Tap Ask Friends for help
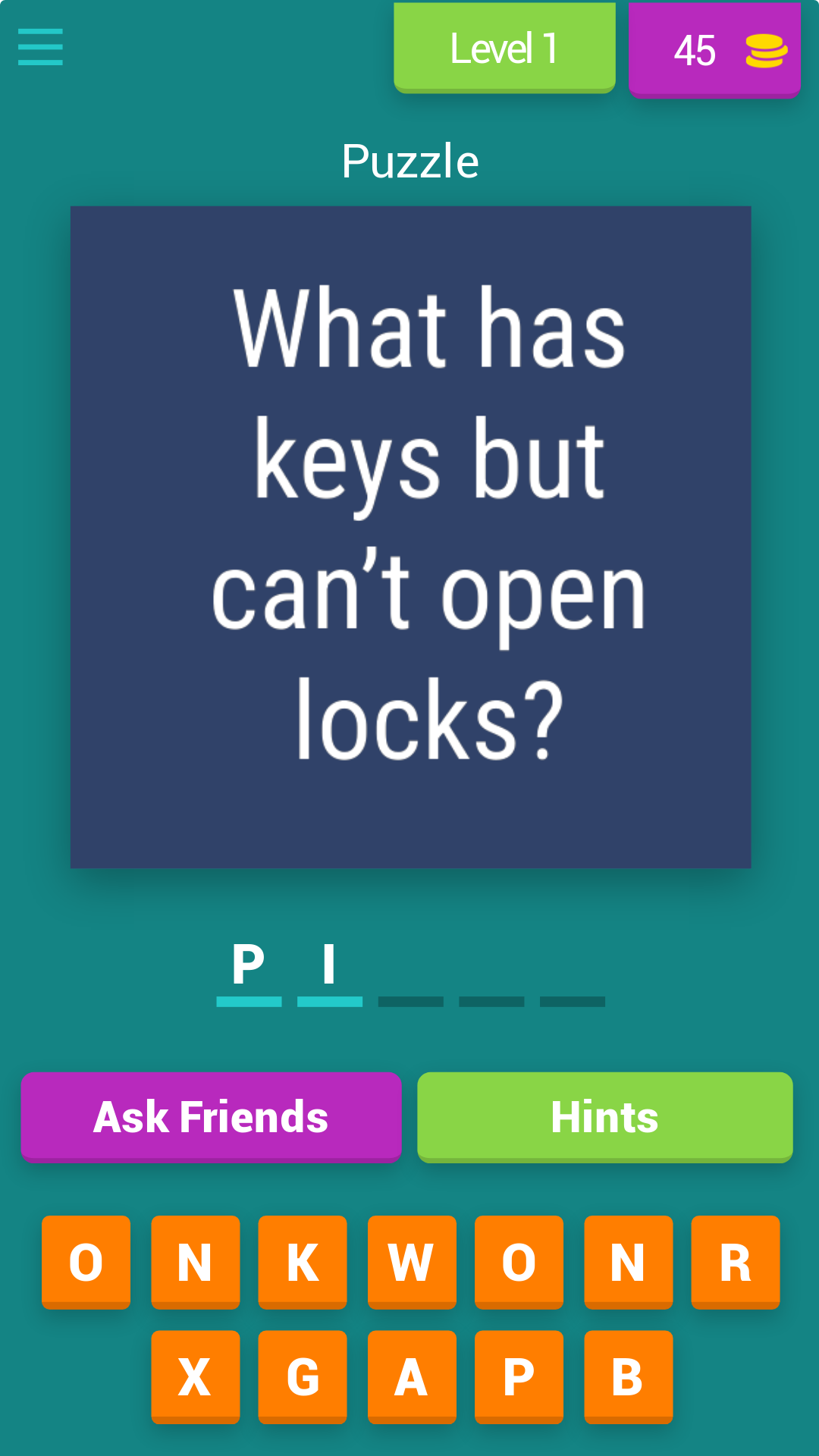This screenshot has width=819, height=1456. [x=211, y=1116]
